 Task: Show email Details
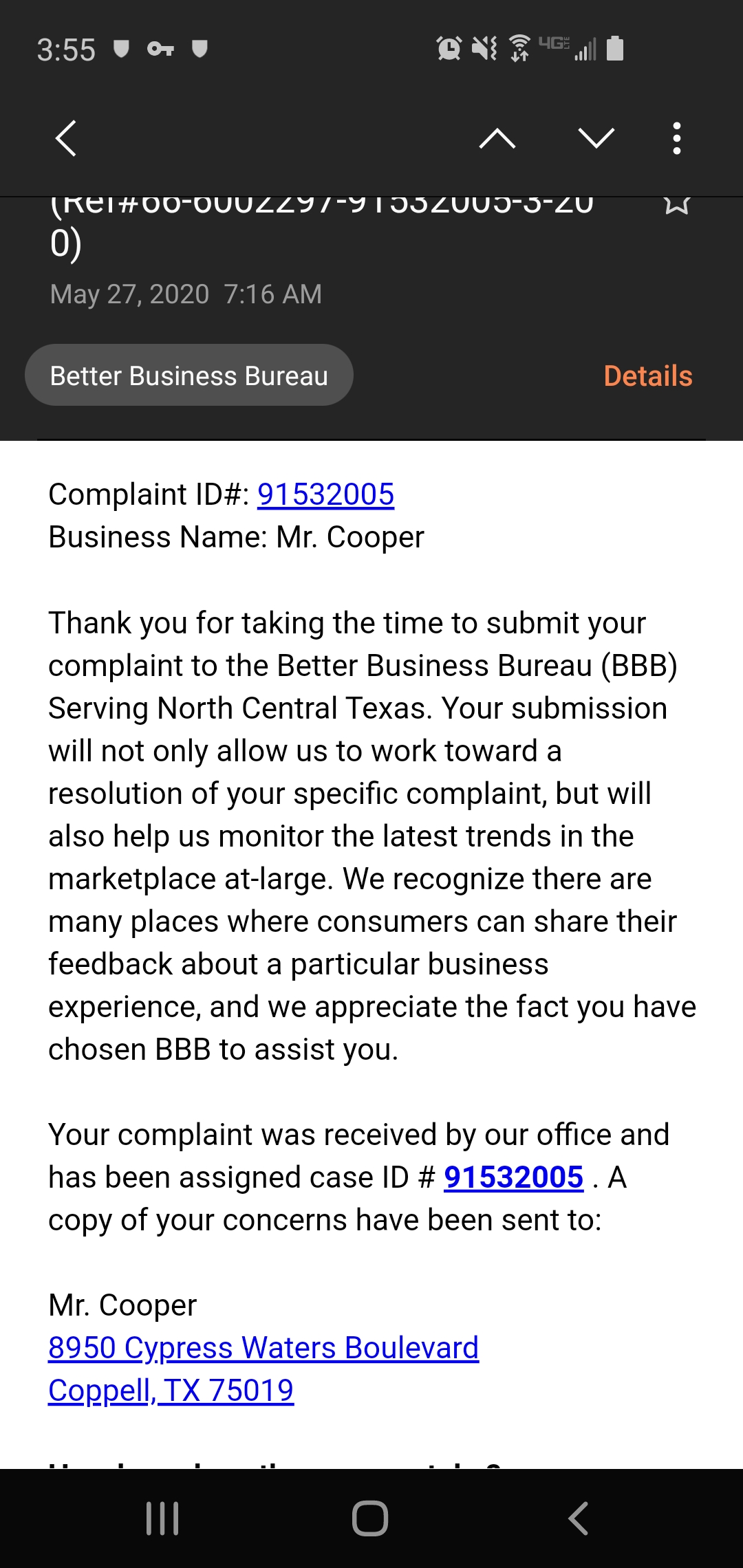(x=648, y=376)
